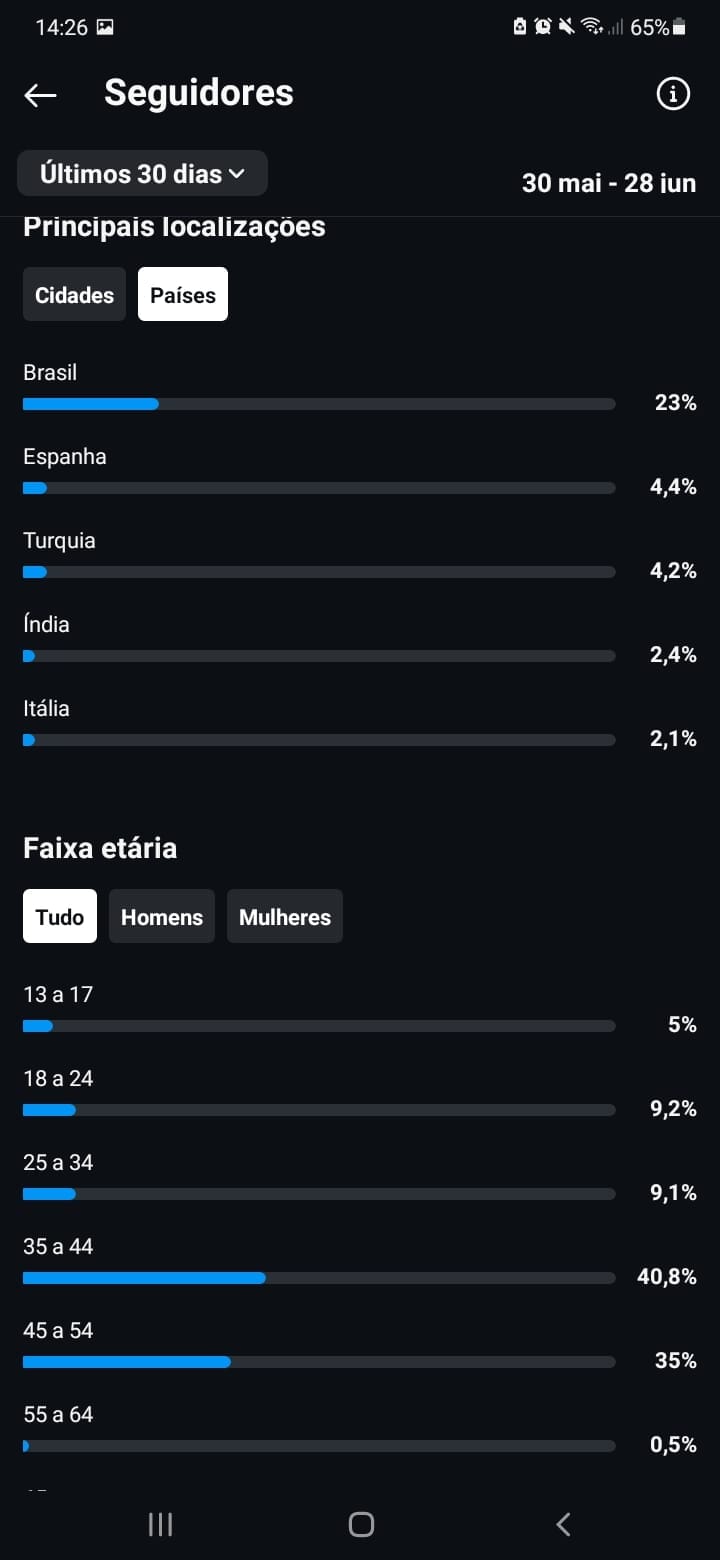The image size is (720, 1560).
Task: Select the Países tab
Action: click(183, 294)
